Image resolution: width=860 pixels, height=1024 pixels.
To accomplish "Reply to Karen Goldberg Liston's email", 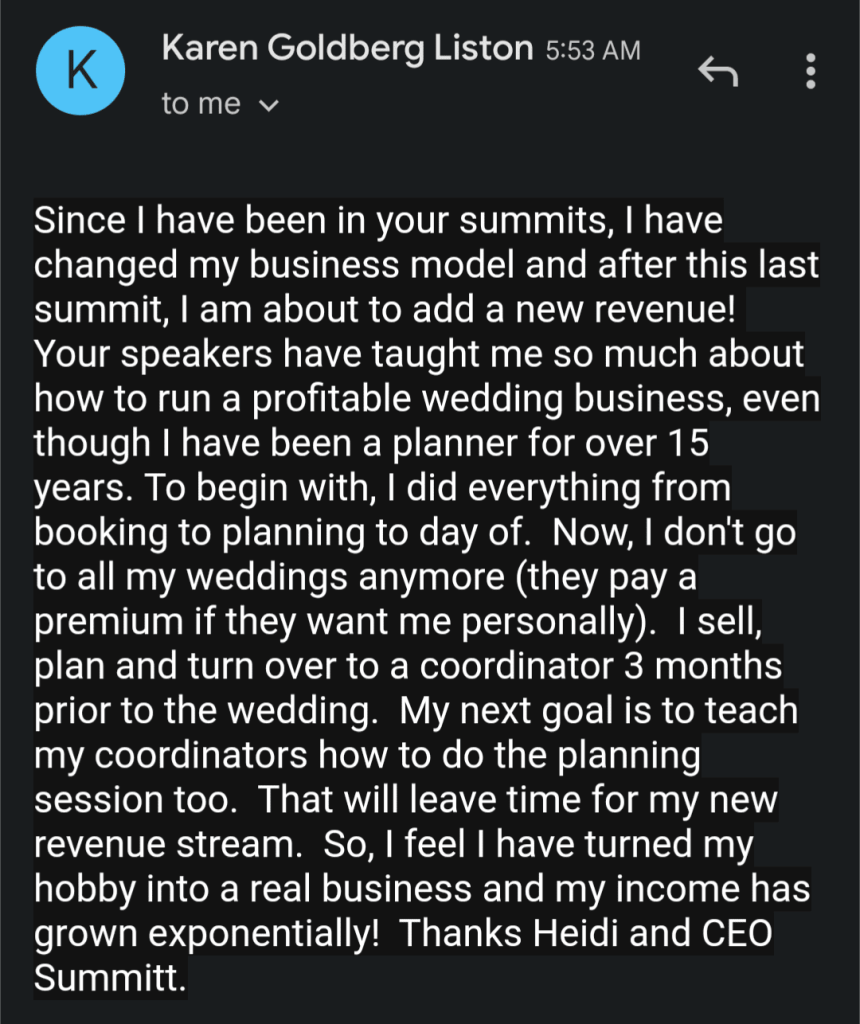I will [716, 71].
